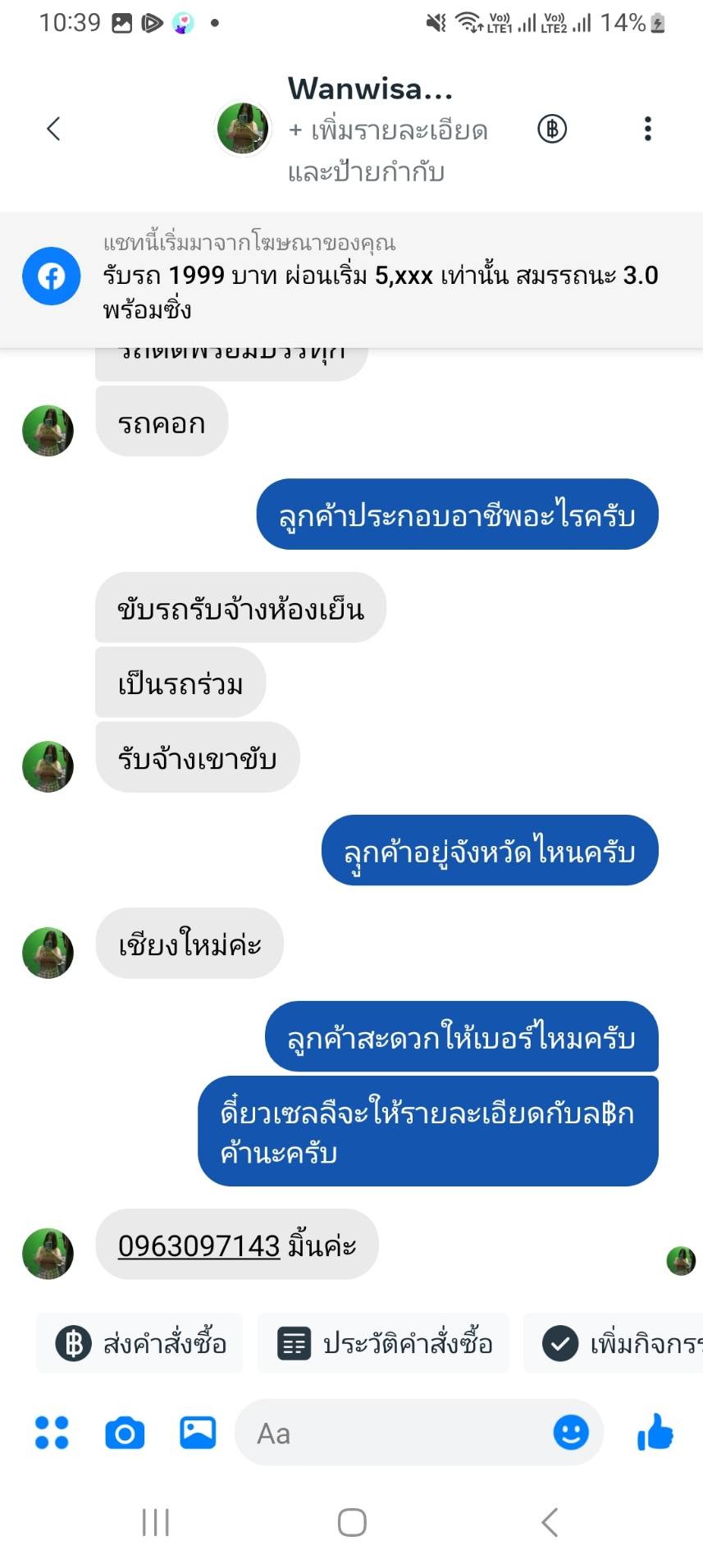
Task: Open the baht payment icon in header
Action: tap(552, 129)
